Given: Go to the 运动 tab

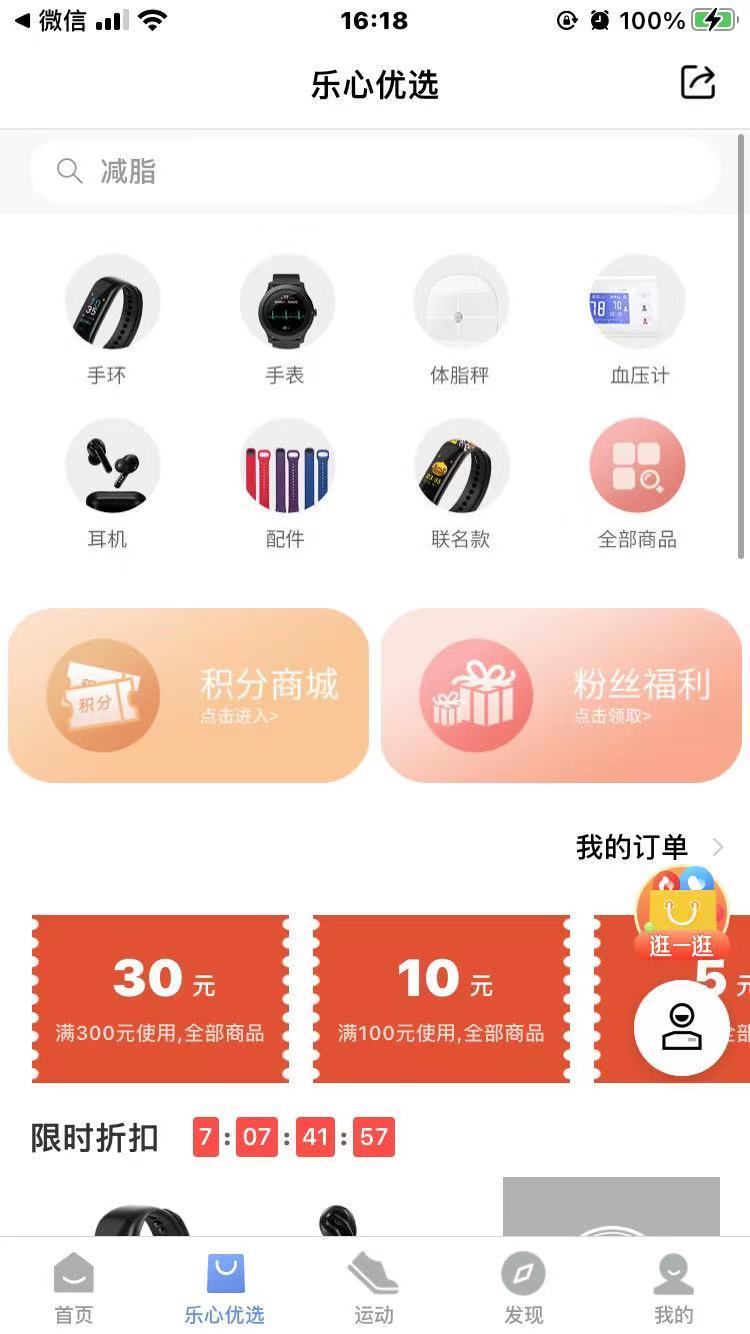Looking at the screenshot, I should [x=374, y=1289].
